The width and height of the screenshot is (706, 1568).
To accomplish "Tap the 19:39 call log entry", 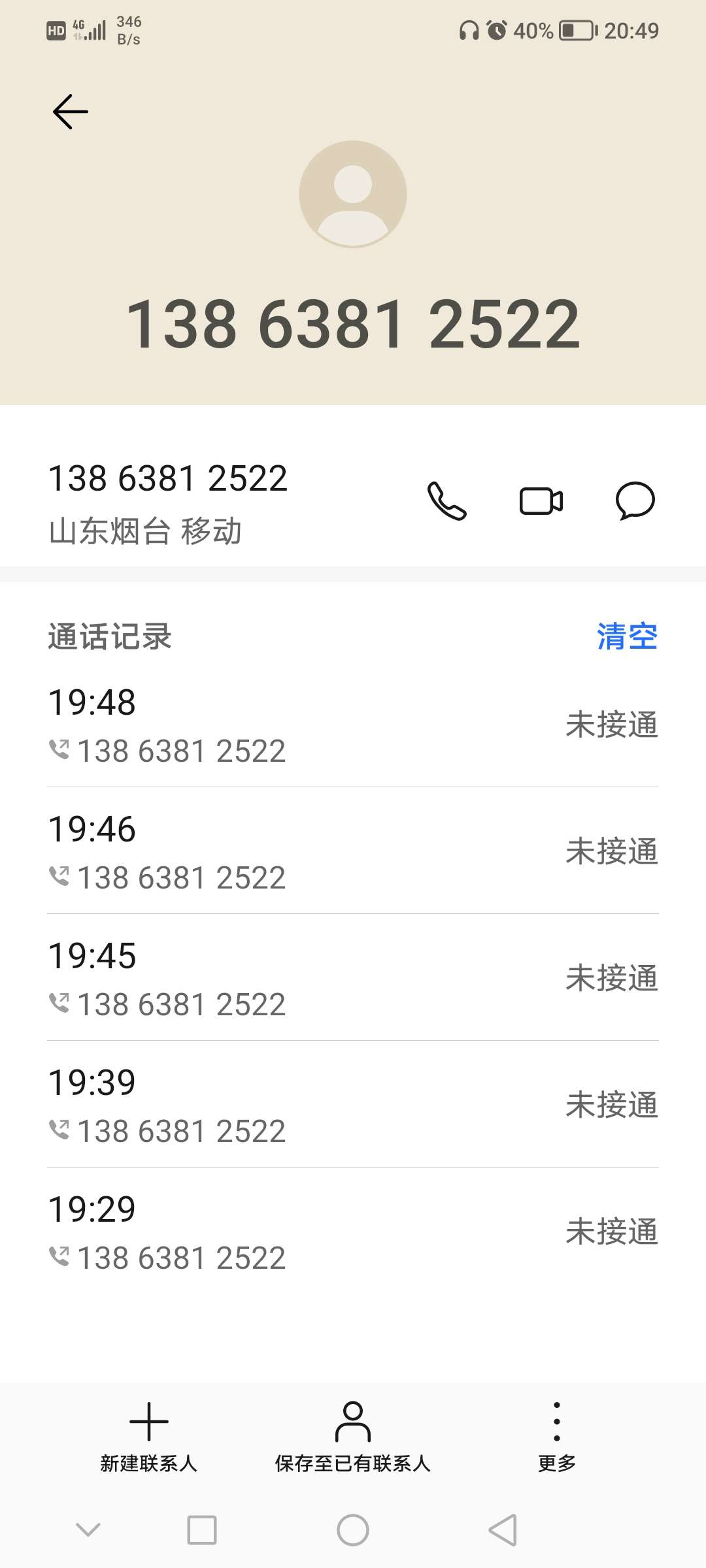I will coord(353,1105).
